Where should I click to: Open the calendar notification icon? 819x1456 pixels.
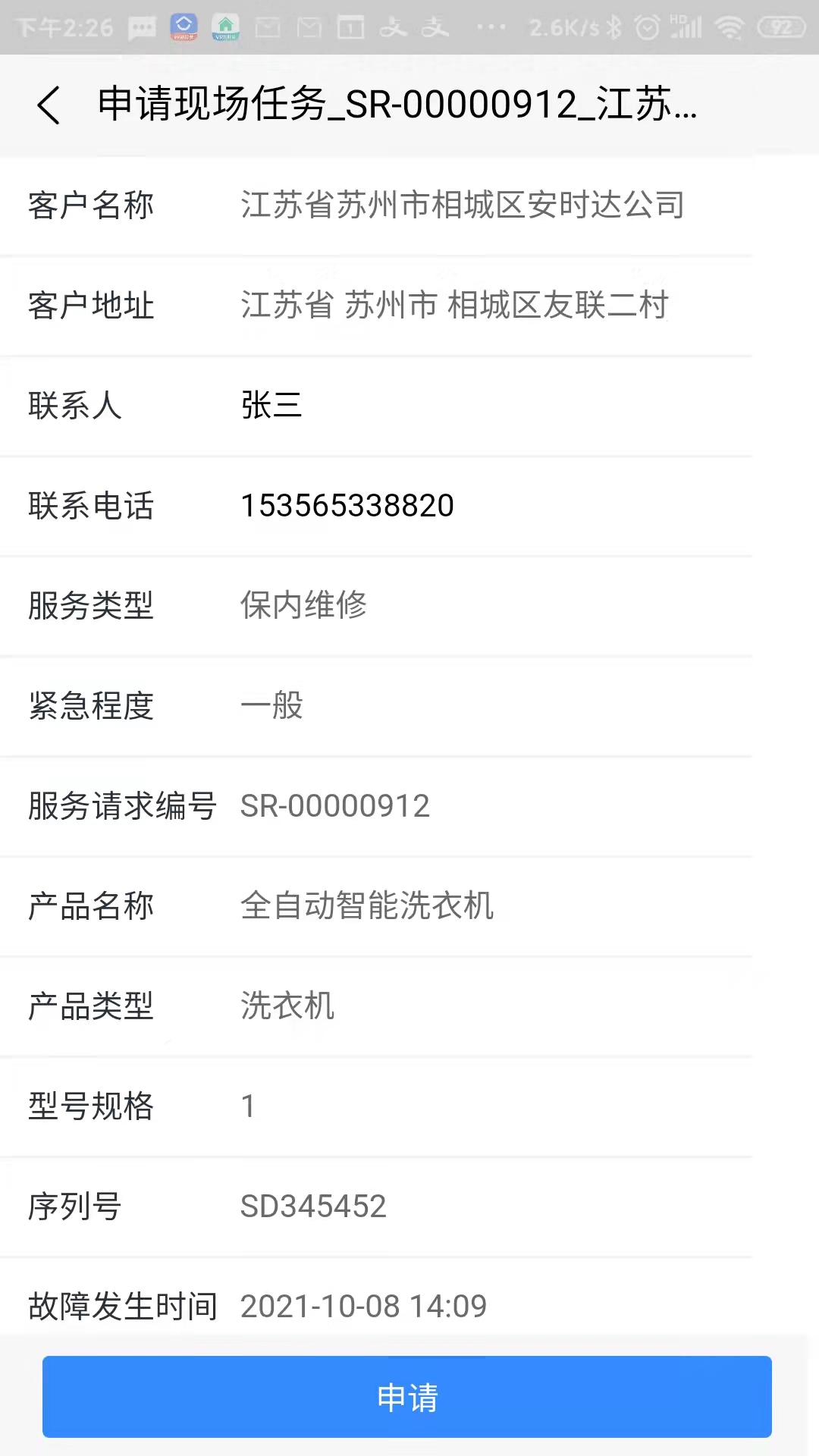click(x=351, y=27)
